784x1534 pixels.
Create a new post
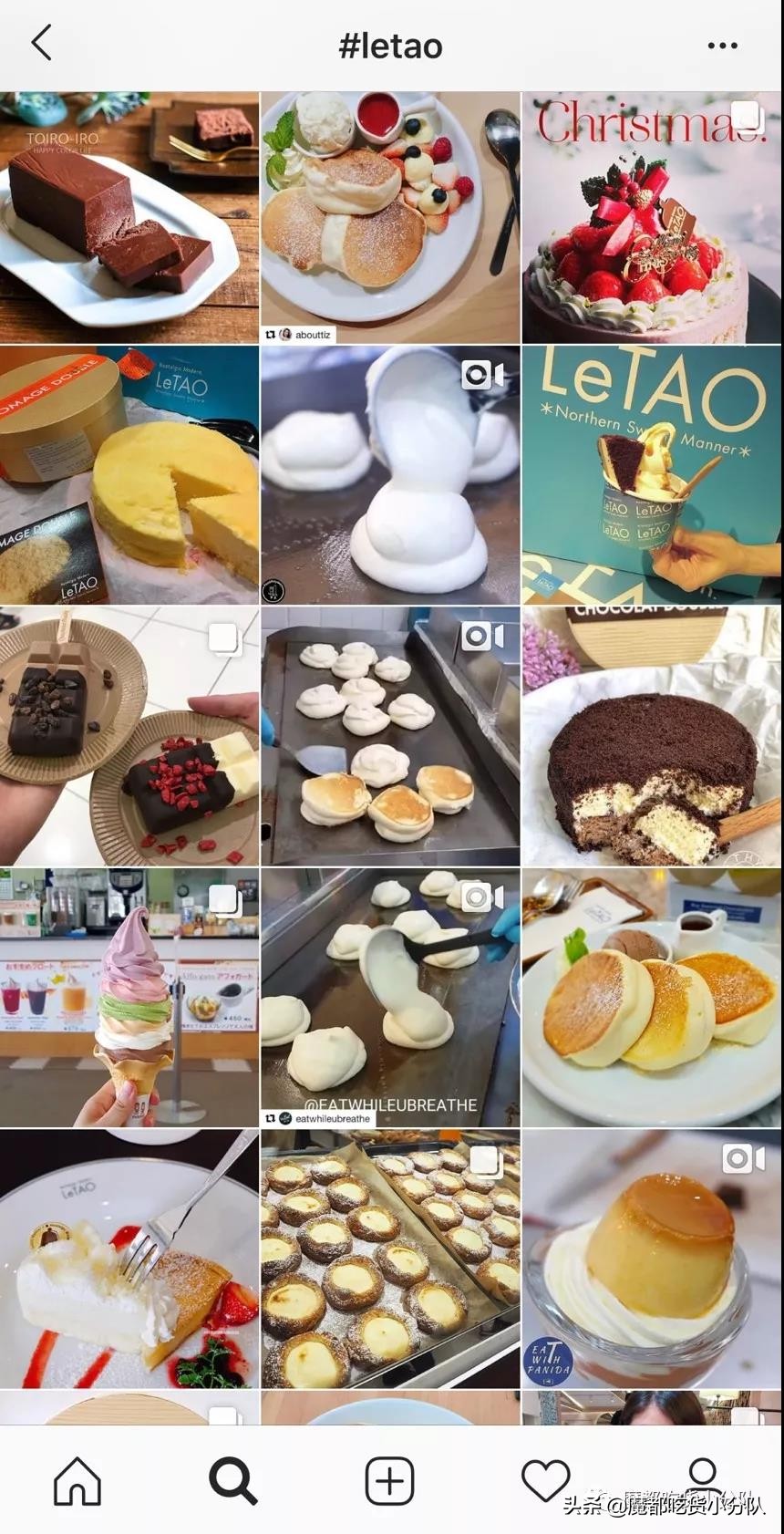[390, 1479]
